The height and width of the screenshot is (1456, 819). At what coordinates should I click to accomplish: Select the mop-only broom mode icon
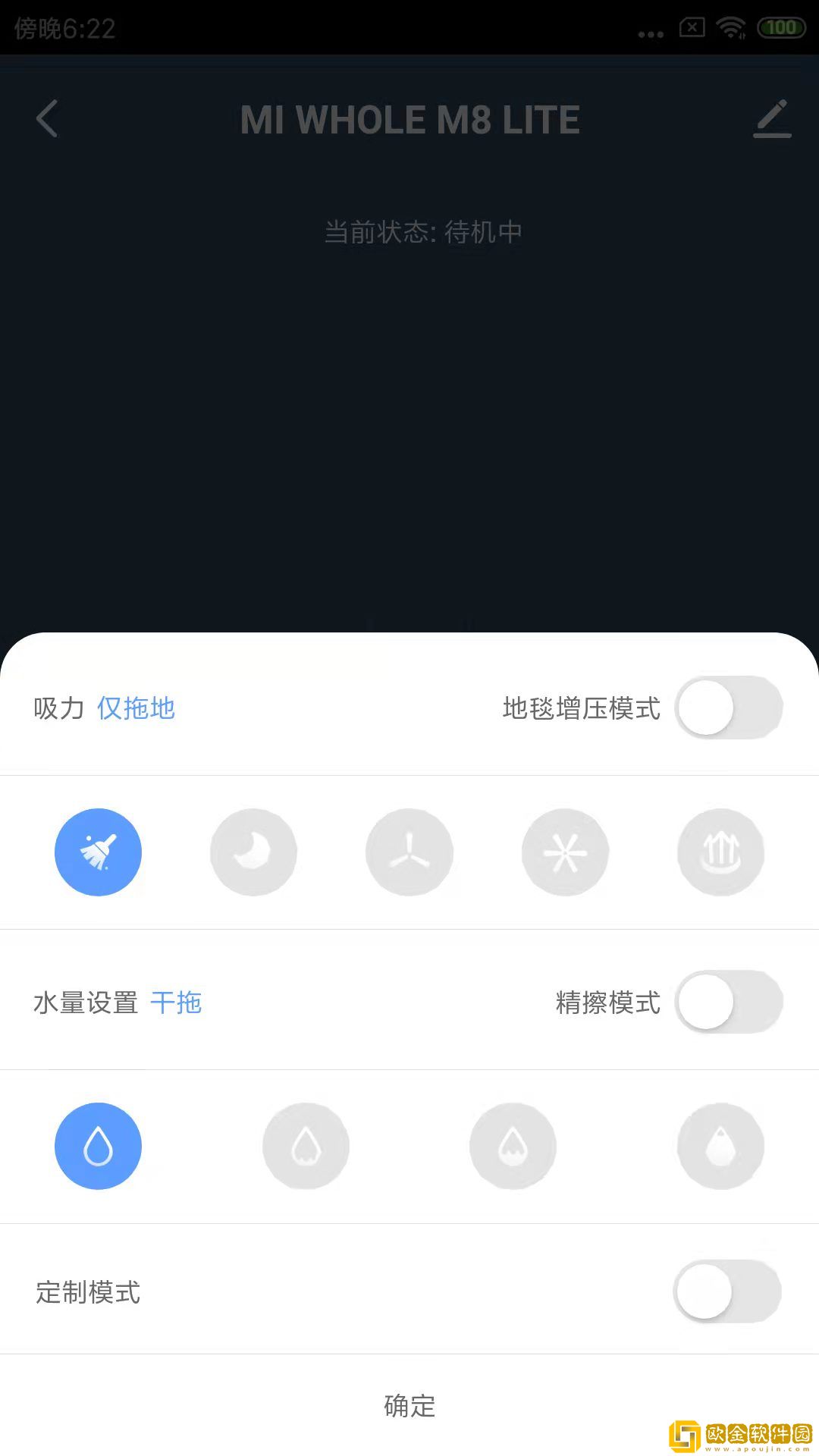[98, 851]
